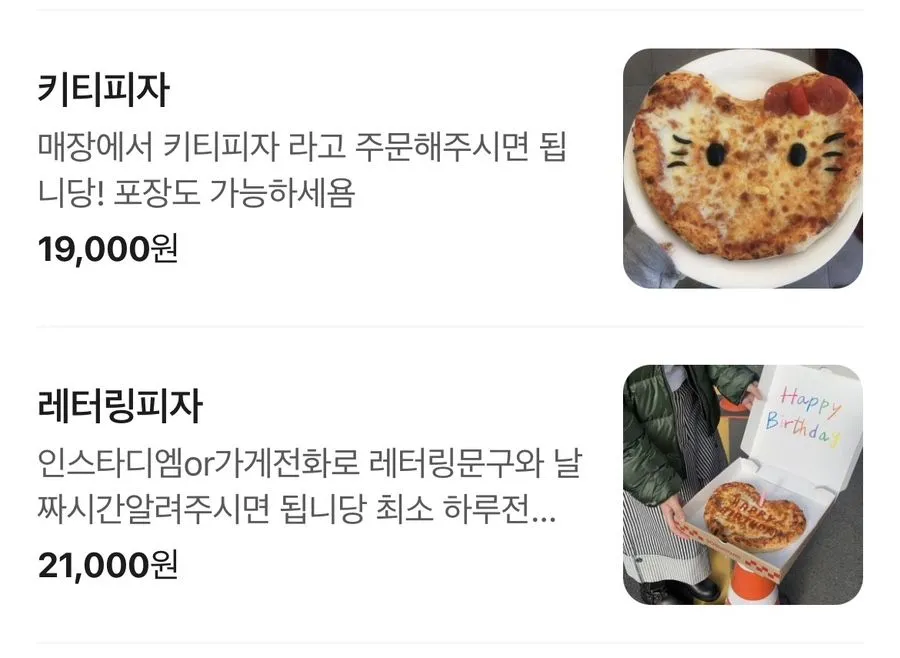View the 레터링피자 photo thumbnail
Image resolution: width=900 pixels, height=658 pixels.
[x=743, y=485]
